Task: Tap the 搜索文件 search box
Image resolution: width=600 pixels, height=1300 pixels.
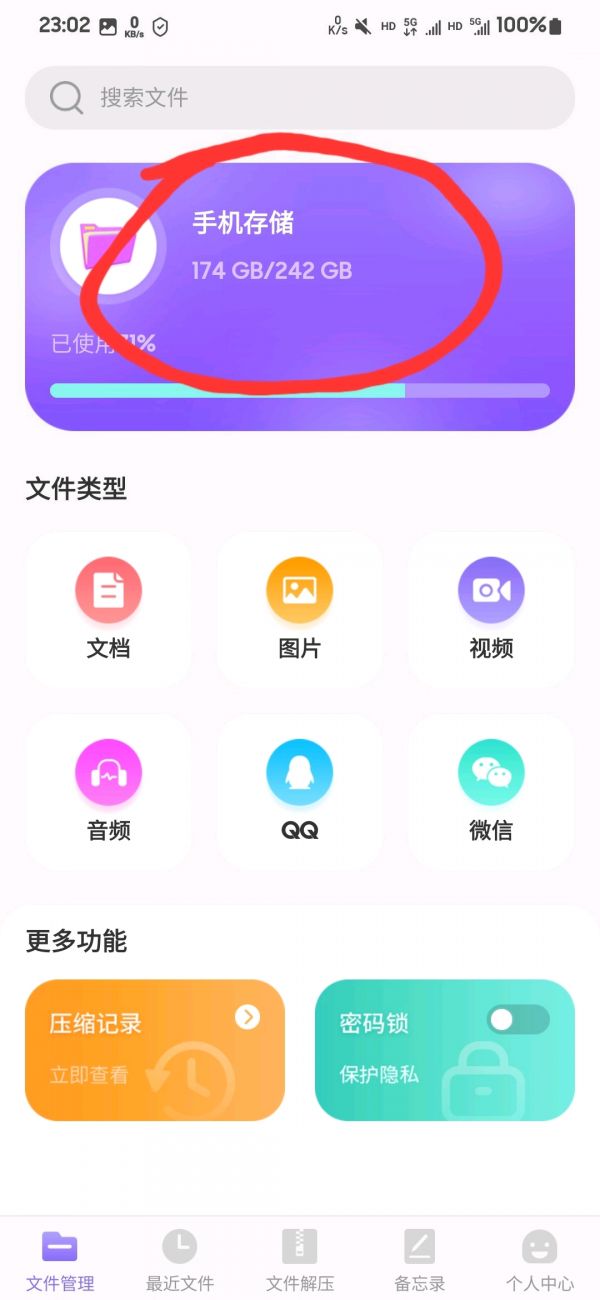Action: (300, 98)
